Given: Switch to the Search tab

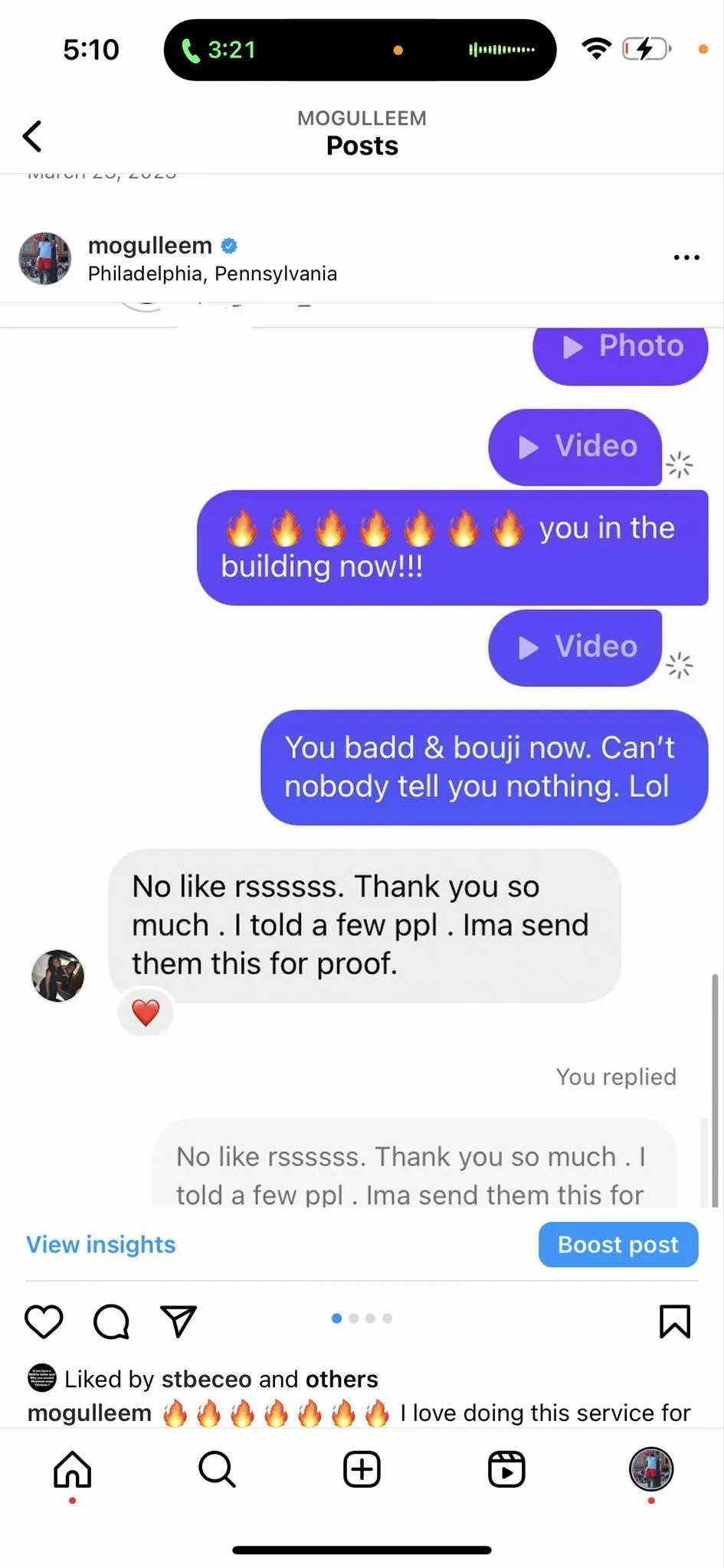Looking at the screenshot, I should (217, 1469).
